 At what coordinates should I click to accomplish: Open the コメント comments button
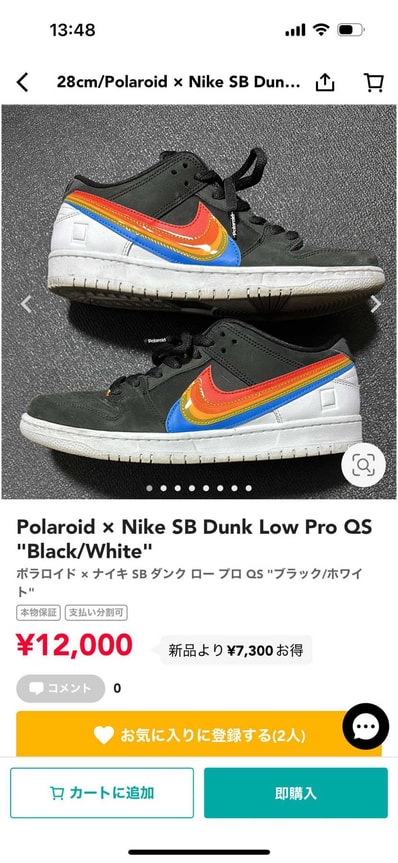click(x=61, y=688)
